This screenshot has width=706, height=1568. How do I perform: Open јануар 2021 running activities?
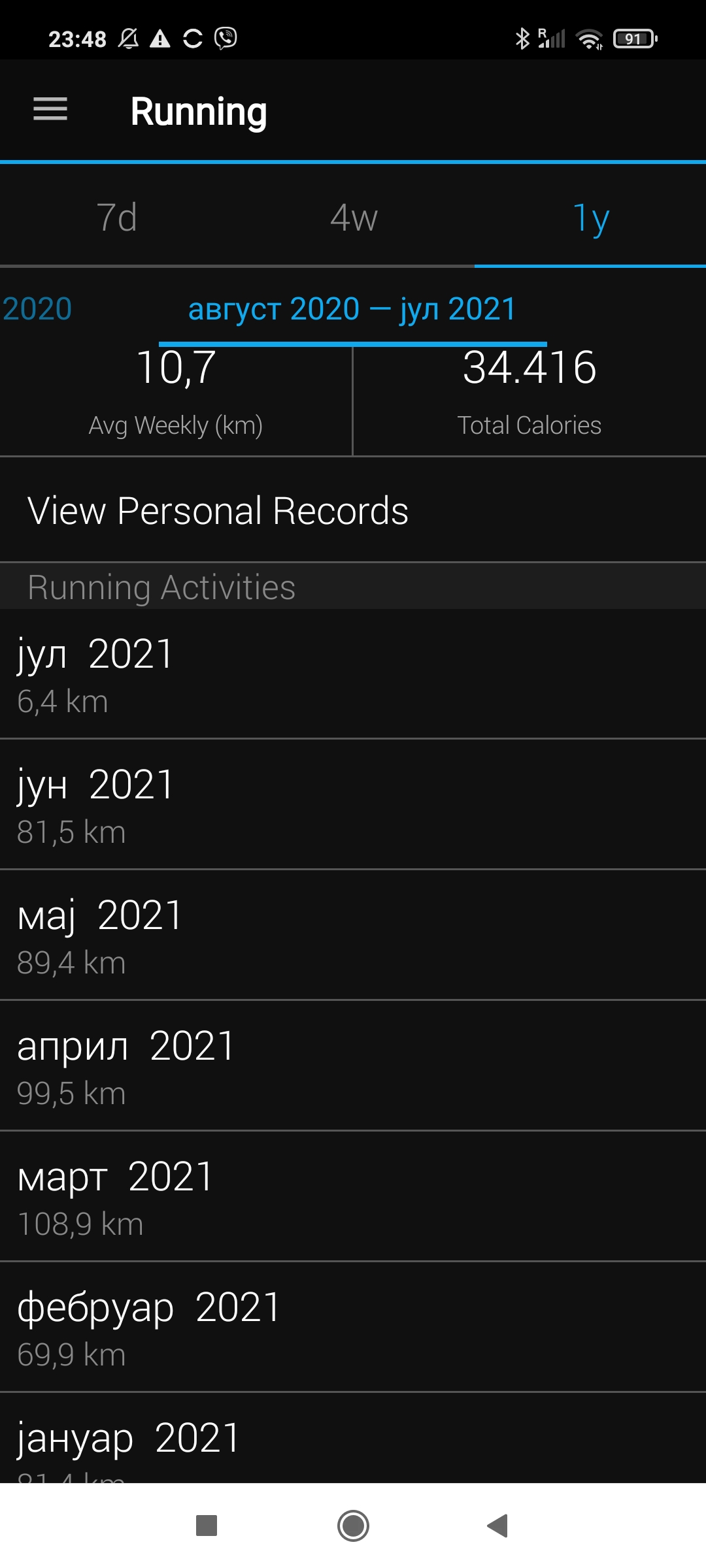click(x=353, y=1441)
